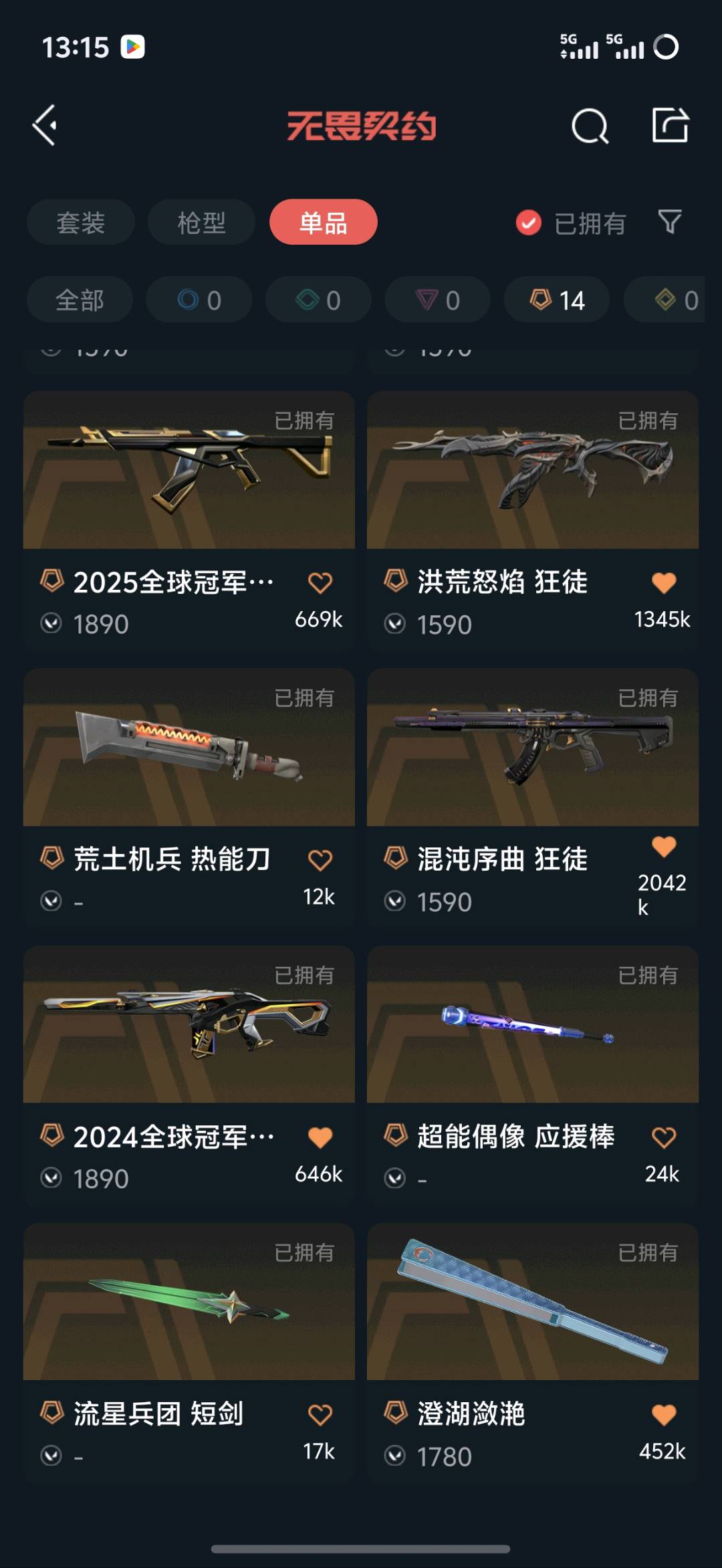
Task: Switch to the 套装 tab
Action: [81, 223]
